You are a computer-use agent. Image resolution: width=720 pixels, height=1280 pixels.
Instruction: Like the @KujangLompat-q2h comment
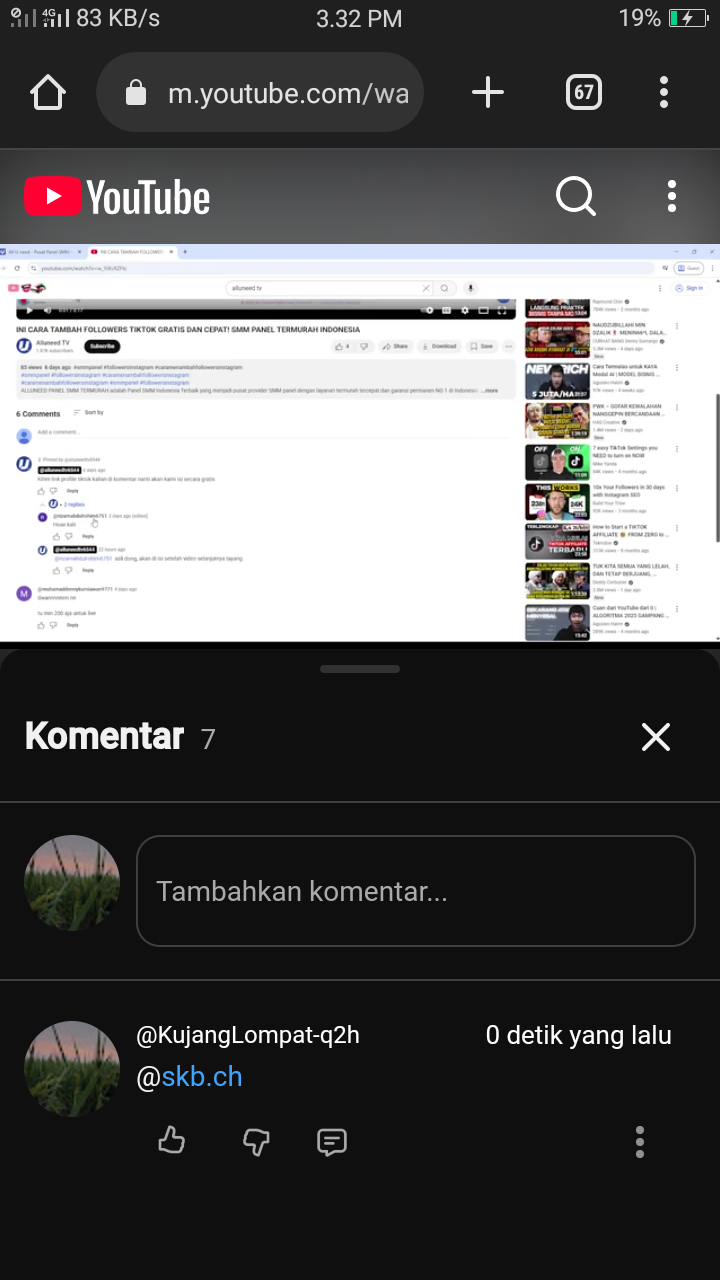(x=172, y=1141)
